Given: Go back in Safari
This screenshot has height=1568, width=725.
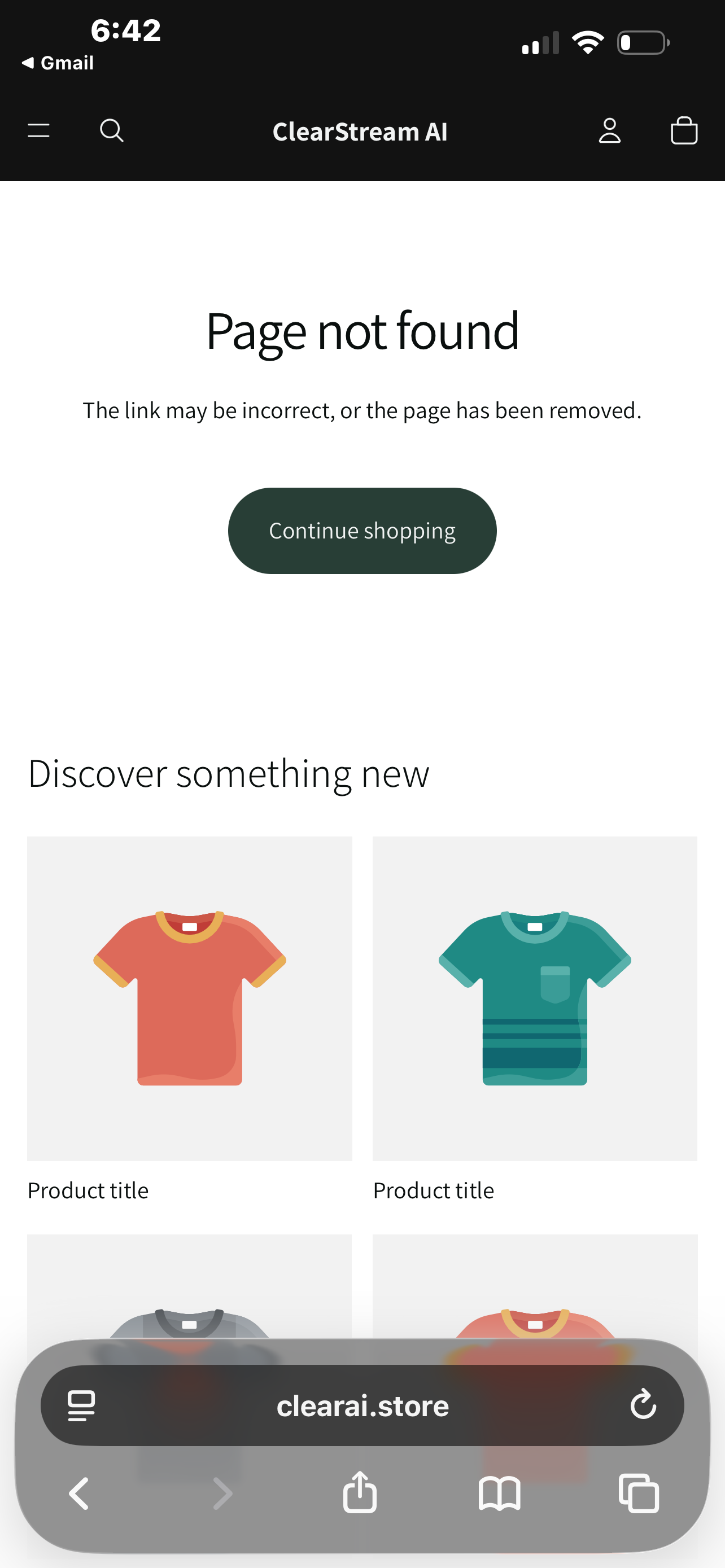Looking at the screenshot, I should point(79,1493).
